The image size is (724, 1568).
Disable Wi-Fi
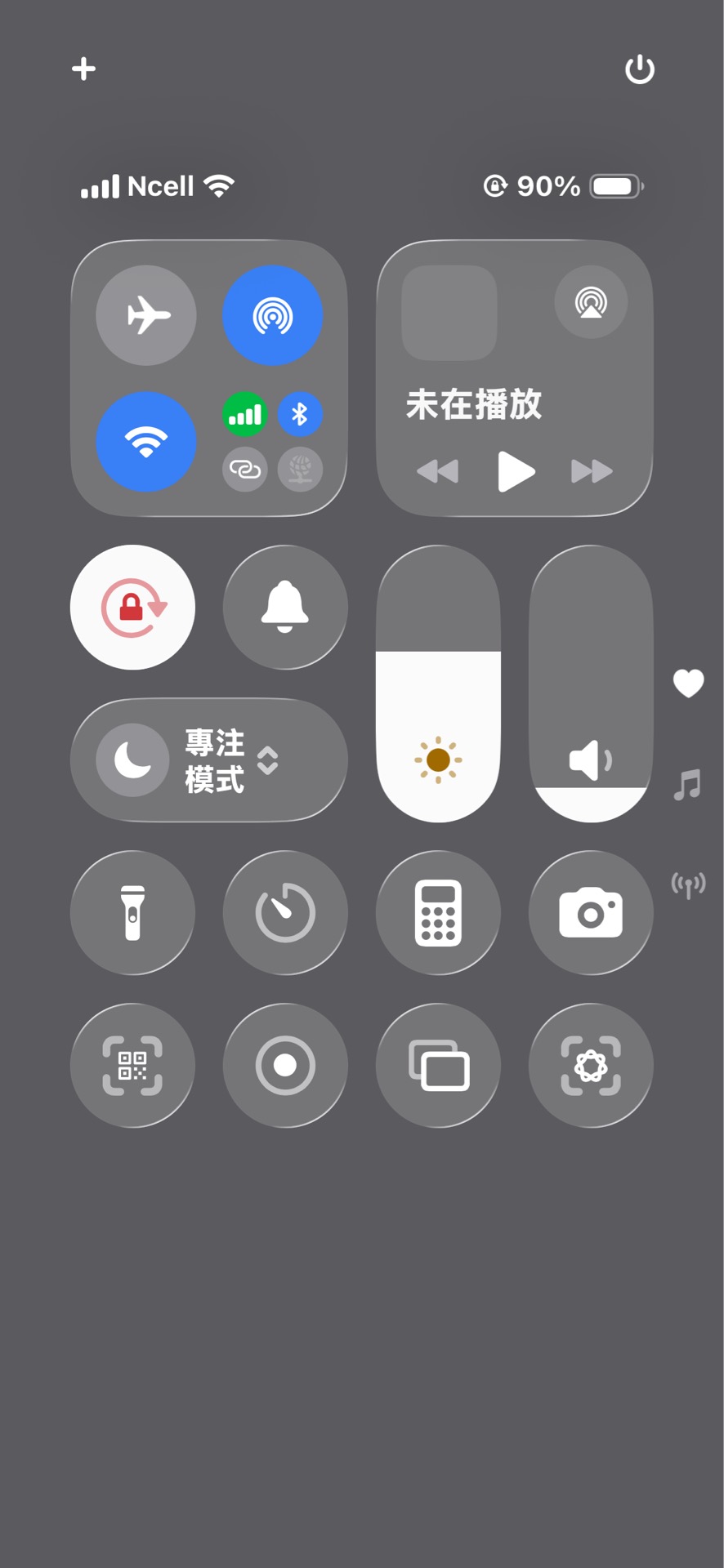pyautogui.click(x=146, y=442)
